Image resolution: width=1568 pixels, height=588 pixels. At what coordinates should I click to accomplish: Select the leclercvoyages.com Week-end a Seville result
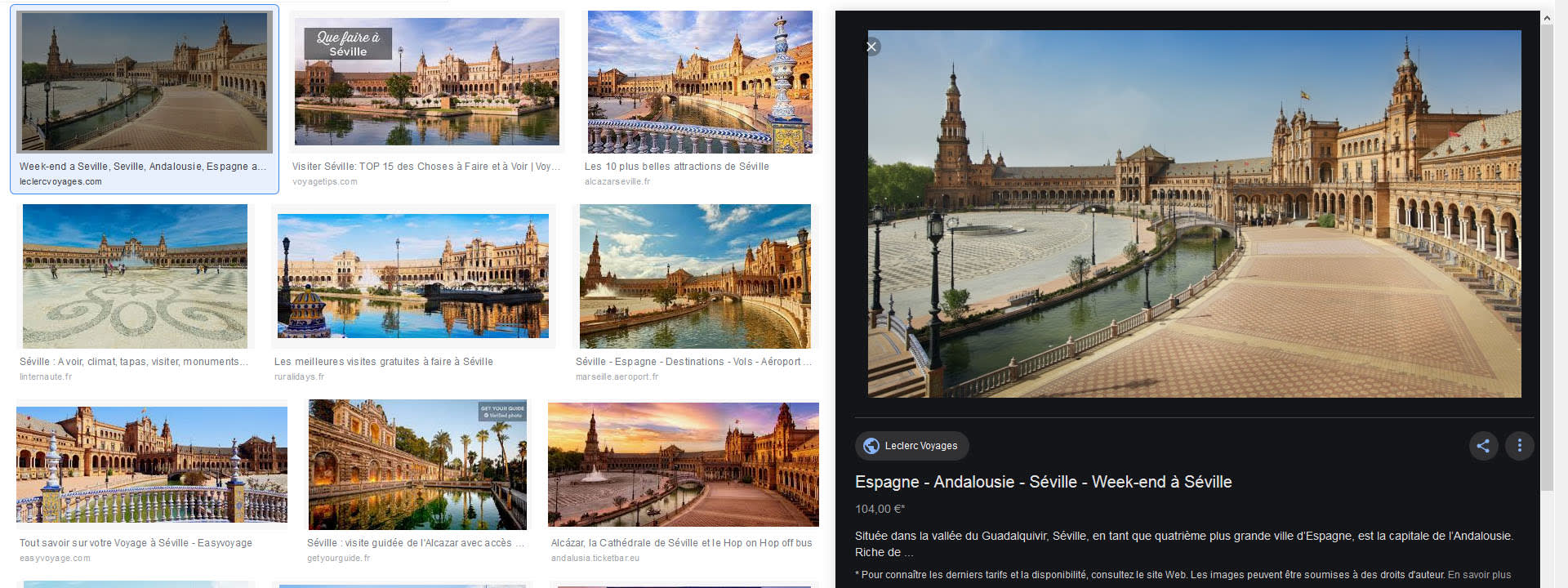point(145,82)
